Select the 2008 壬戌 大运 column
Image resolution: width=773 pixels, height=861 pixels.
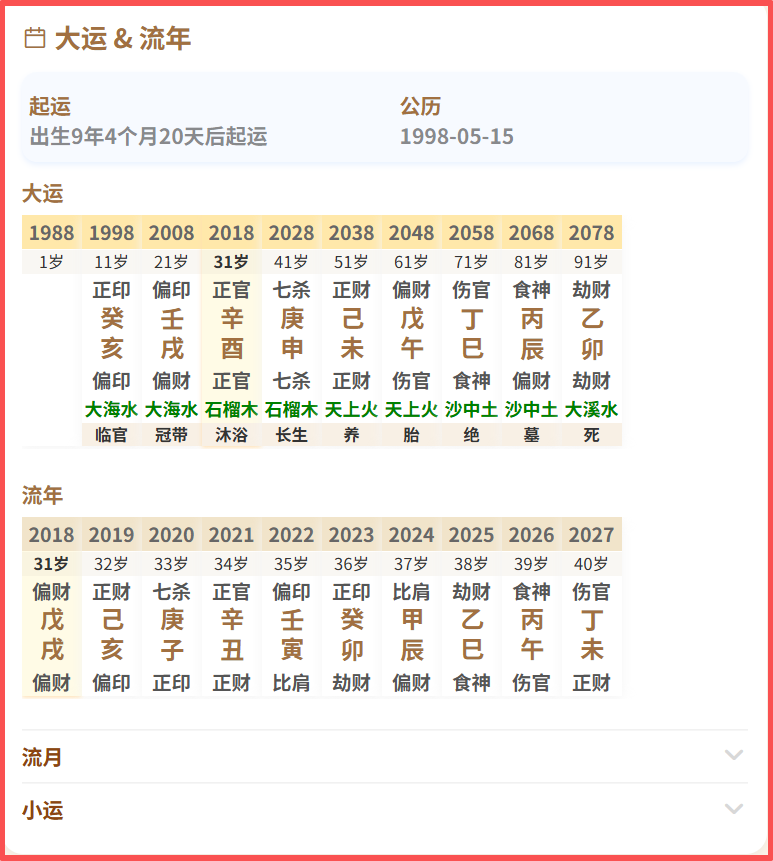pos(171,334)
